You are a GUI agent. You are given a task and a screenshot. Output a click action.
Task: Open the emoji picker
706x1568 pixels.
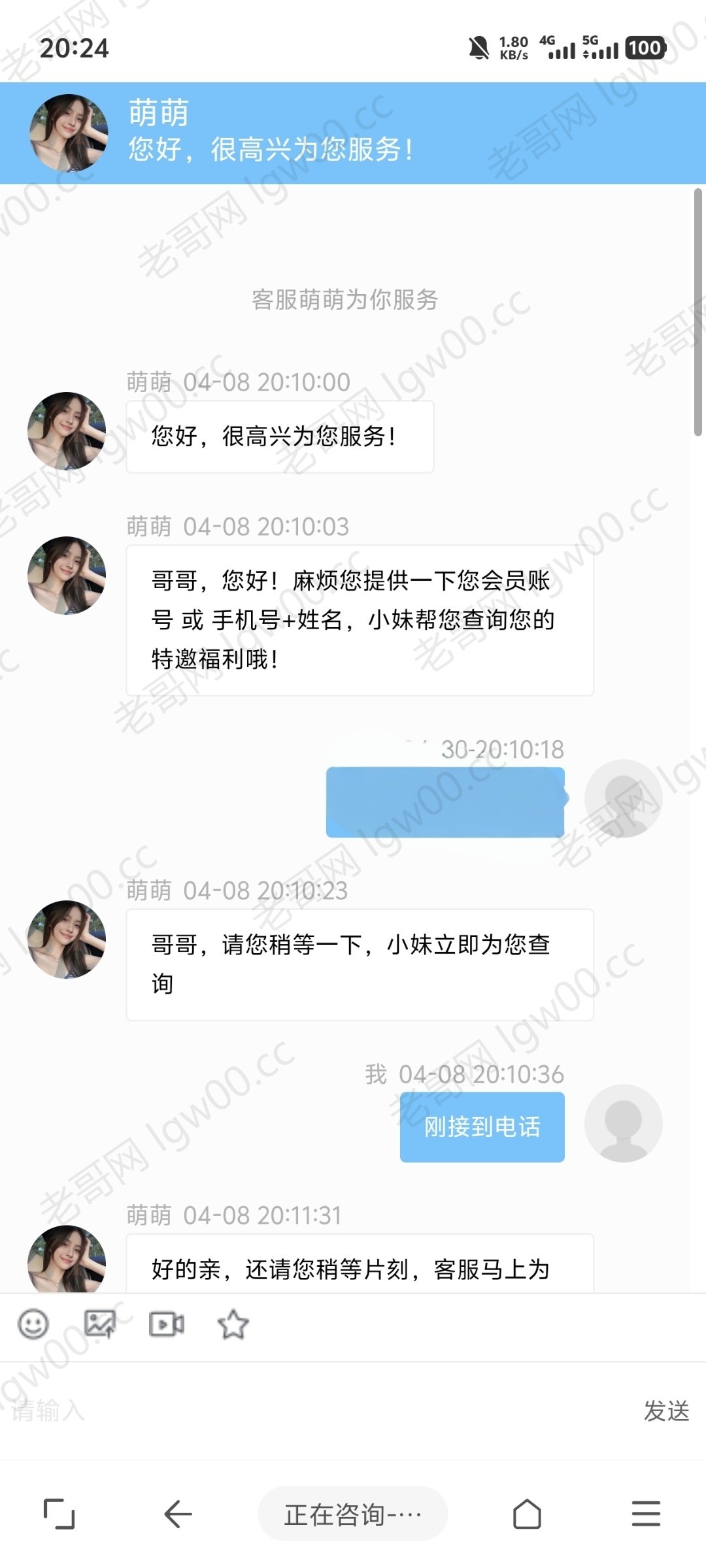[33, 1324]
